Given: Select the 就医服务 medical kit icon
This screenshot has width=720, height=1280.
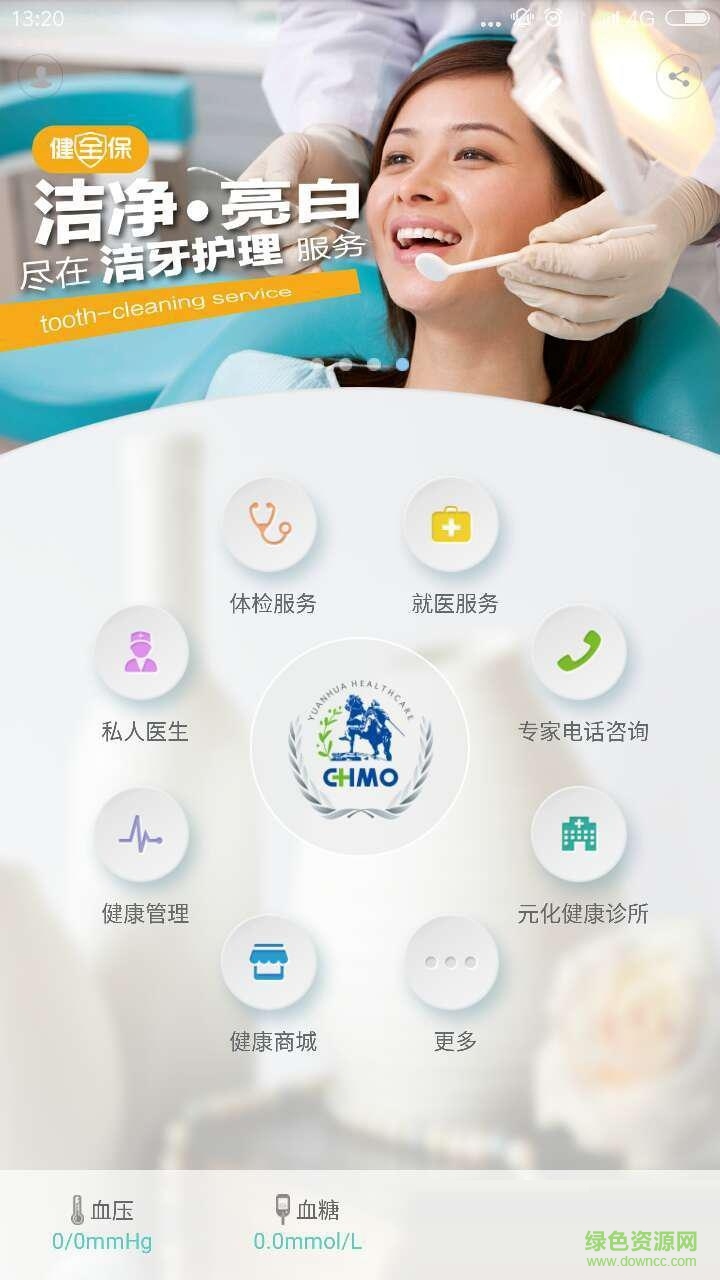Looking at the screenshot, I should tap(449, 523).
